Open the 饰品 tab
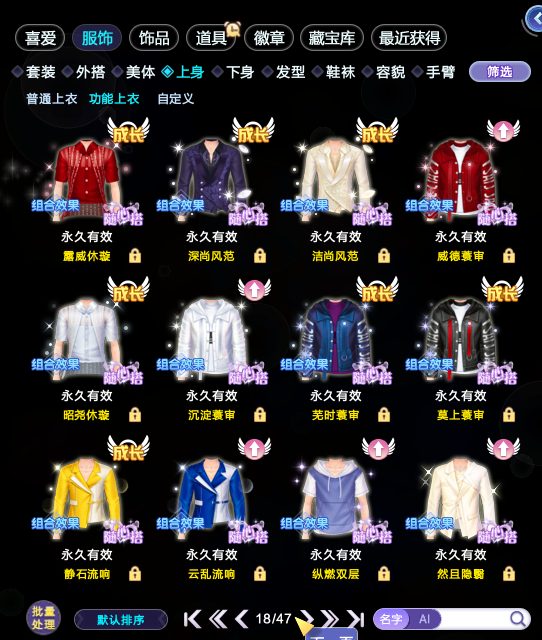This screenshot has height=640, width=542. point(154,38)
